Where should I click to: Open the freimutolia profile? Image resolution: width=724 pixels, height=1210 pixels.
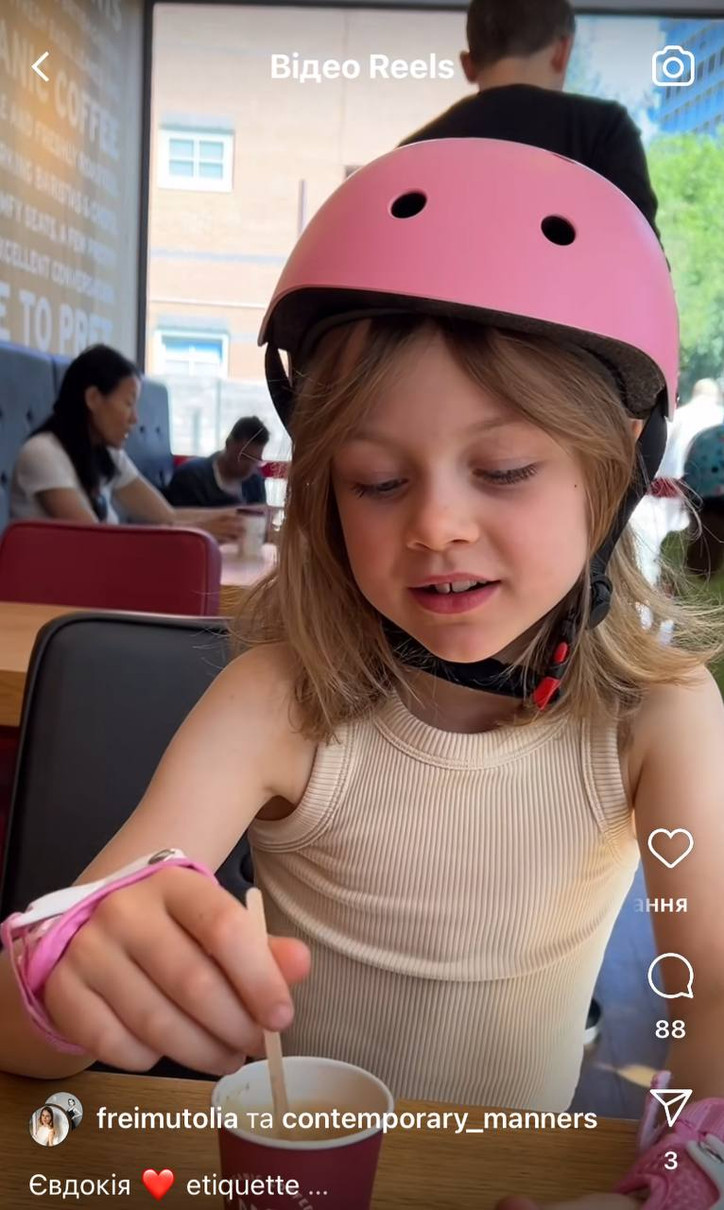(x=167, y=1119)
